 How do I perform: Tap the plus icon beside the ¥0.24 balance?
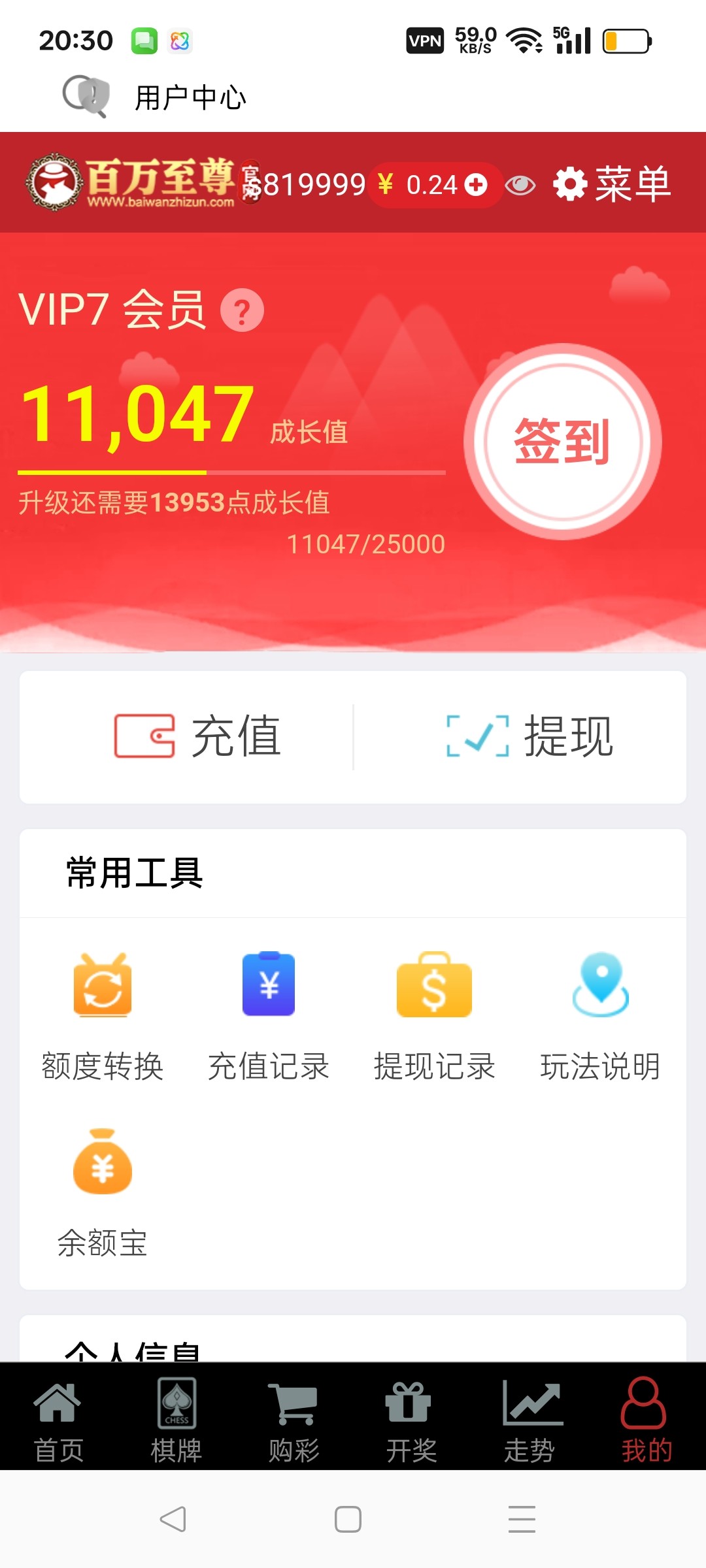coord(476,185)
